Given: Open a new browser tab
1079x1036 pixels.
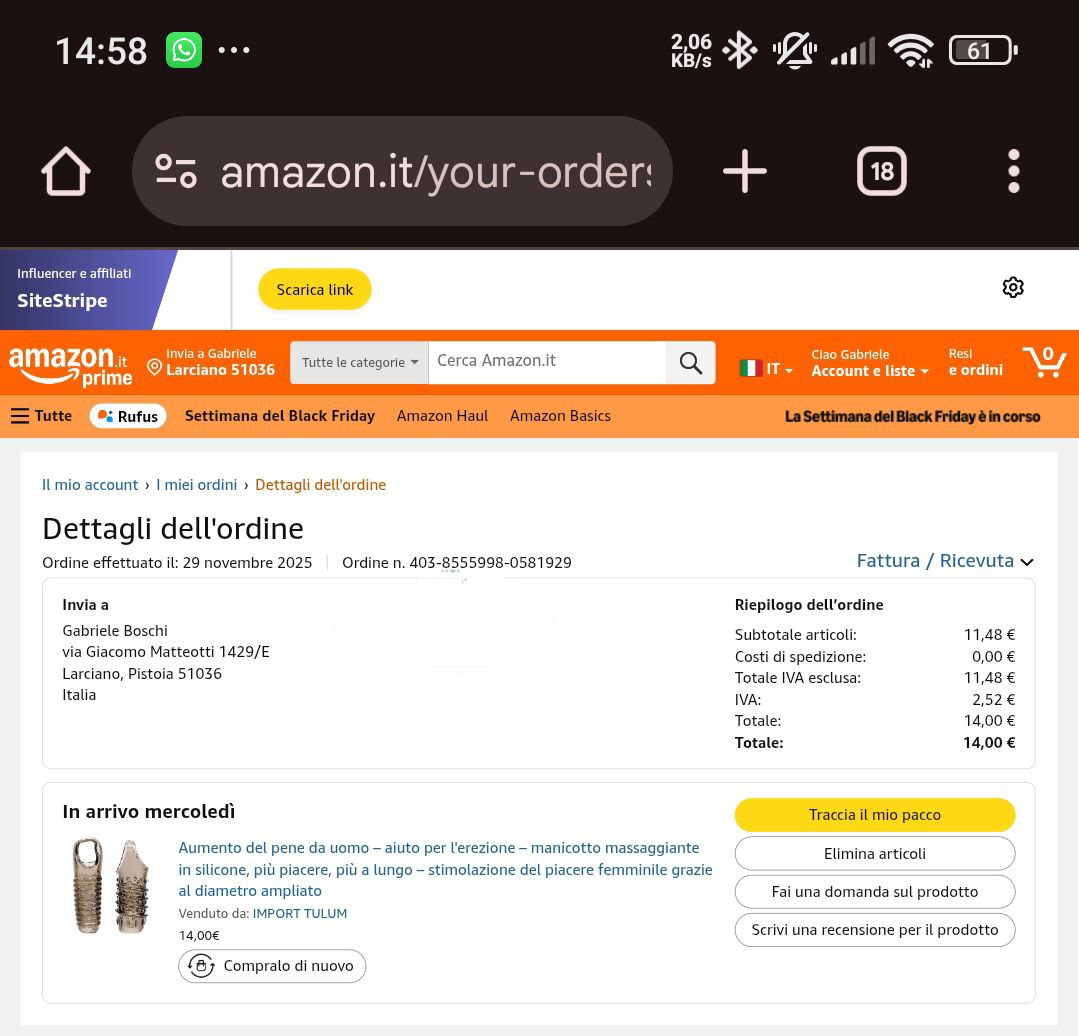Looking at the screenshot, I should click(x=745, y=172).
